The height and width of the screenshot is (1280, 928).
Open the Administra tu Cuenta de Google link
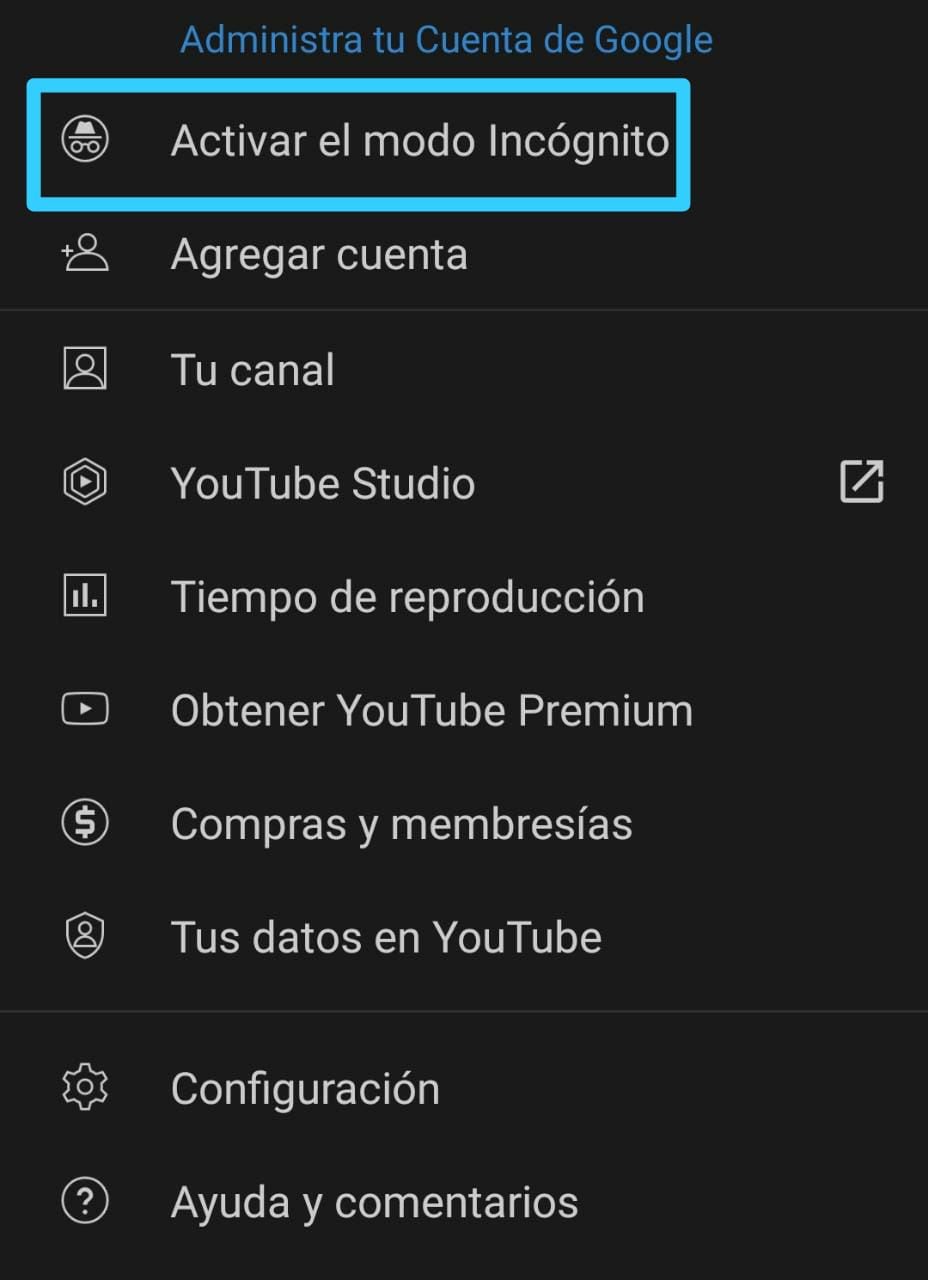tap(446, 40)
